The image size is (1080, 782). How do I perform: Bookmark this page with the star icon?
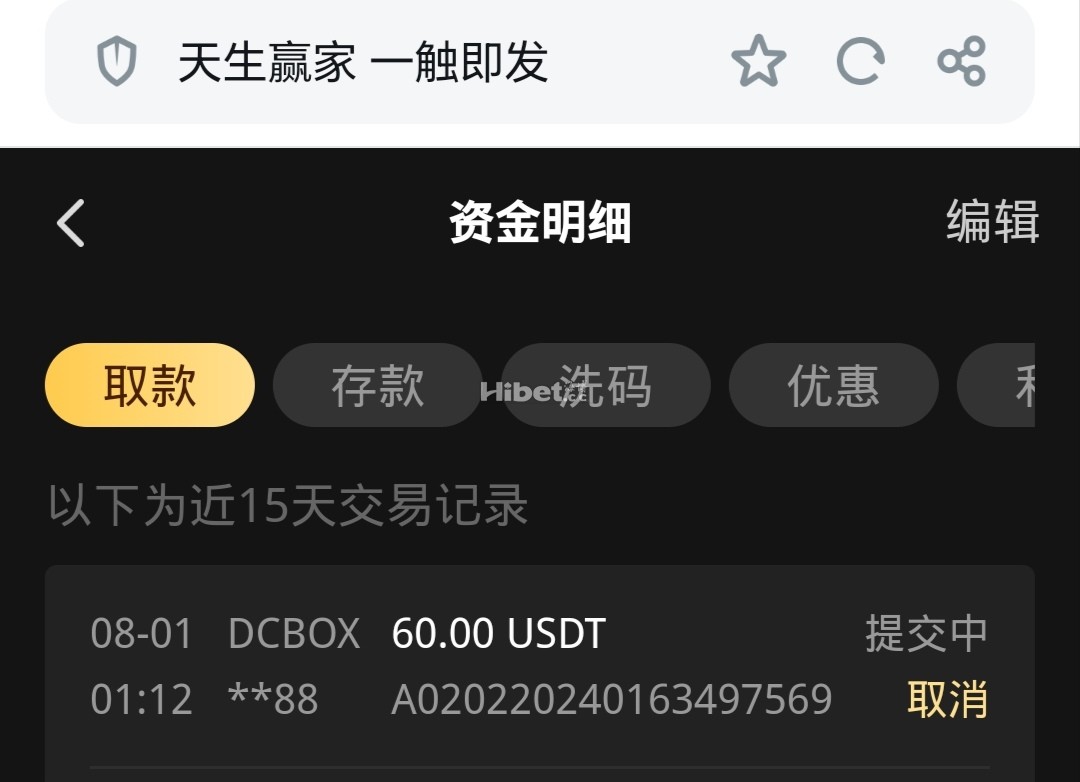(759, 62)
